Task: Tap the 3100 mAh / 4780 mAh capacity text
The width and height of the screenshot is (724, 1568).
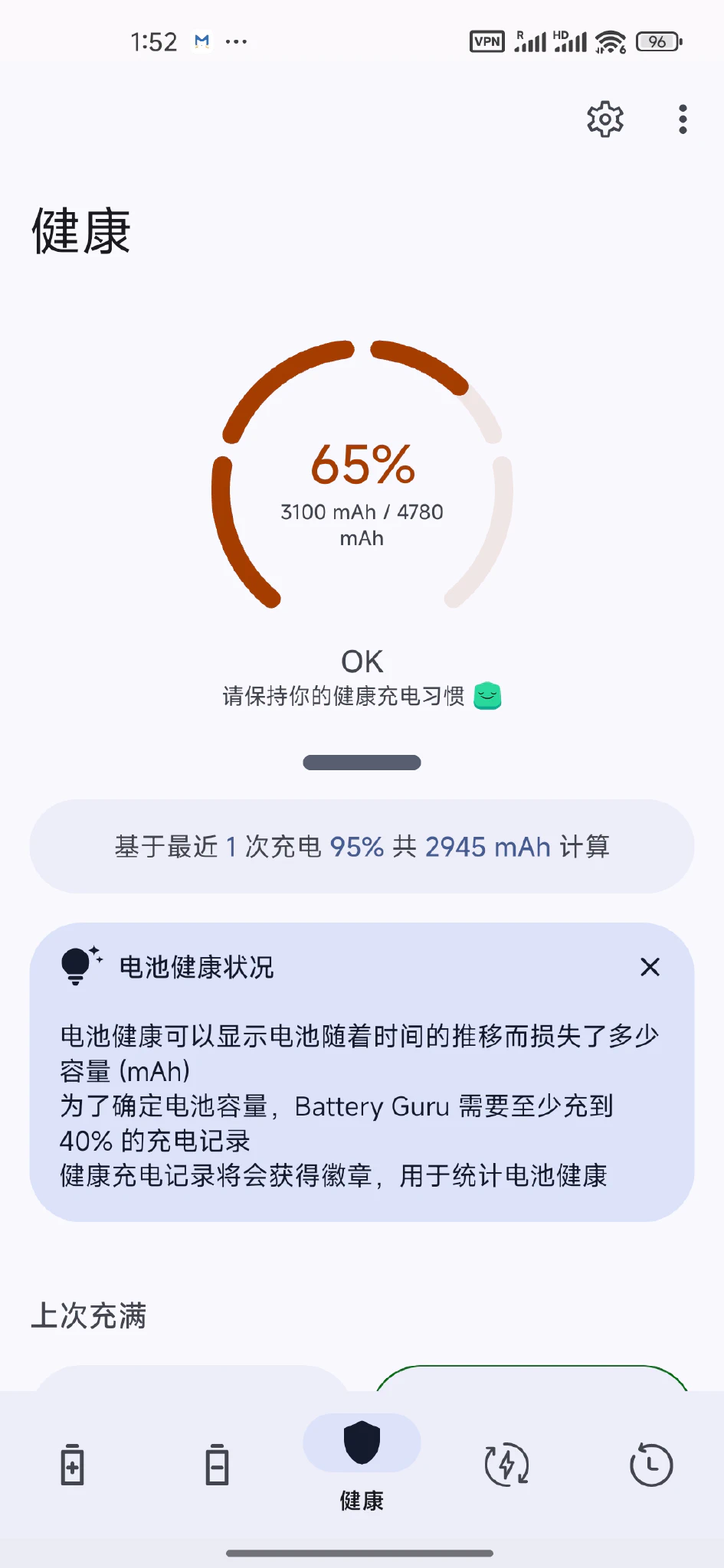Action: click(362, 524)
